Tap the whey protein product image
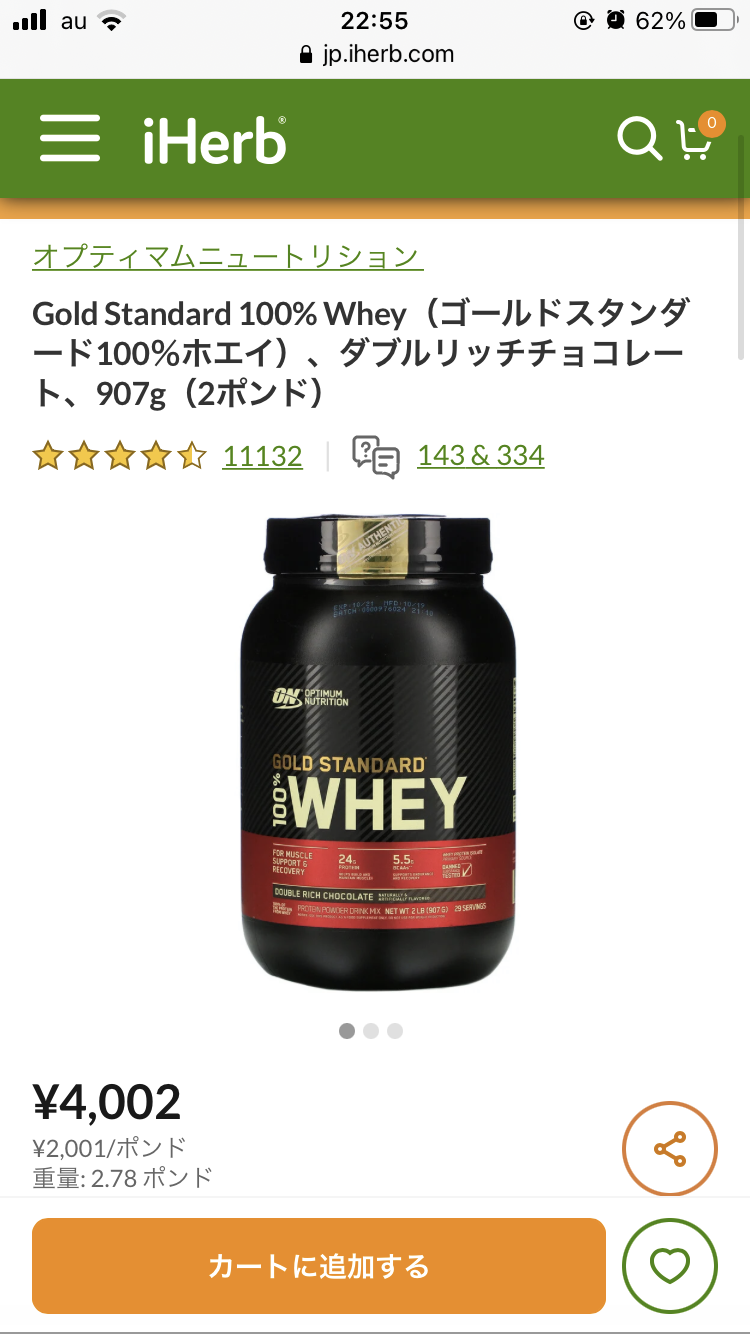This screenshot has height=1334, width=750. [x=378, y=754]
